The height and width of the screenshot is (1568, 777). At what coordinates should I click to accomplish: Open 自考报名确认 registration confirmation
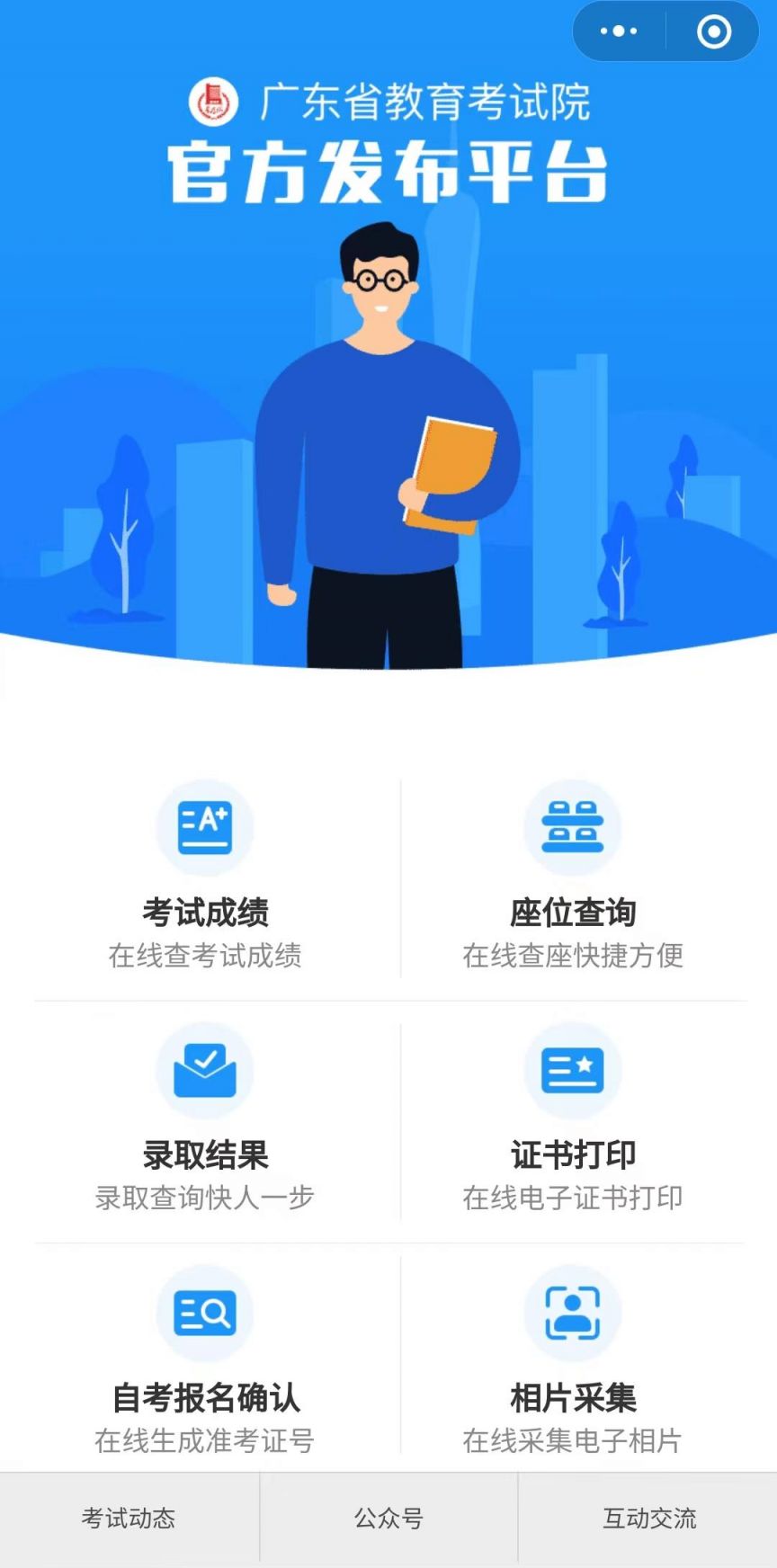tap(205, 1361)
